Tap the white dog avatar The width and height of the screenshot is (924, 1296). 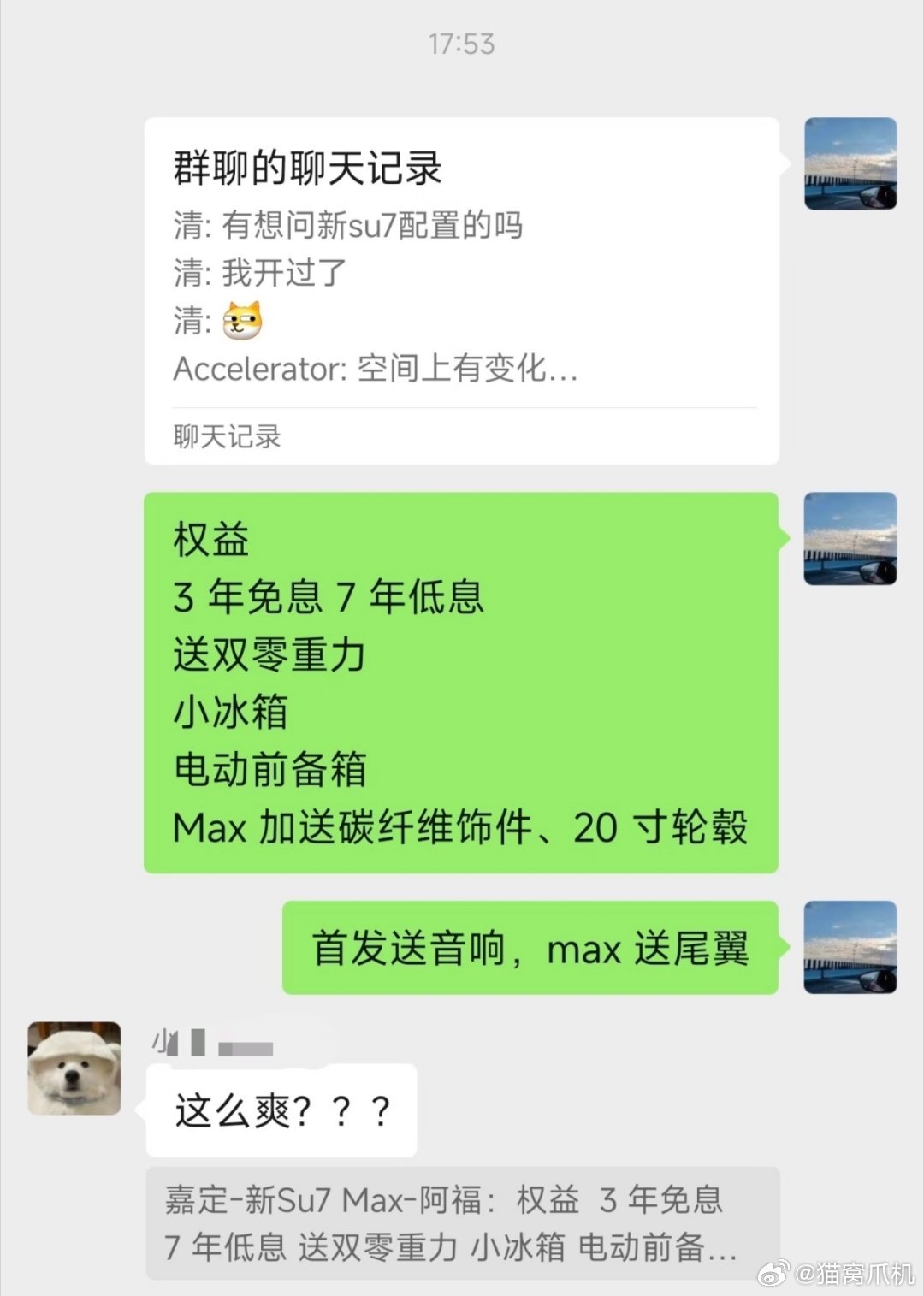click(x=73, y=1067)
